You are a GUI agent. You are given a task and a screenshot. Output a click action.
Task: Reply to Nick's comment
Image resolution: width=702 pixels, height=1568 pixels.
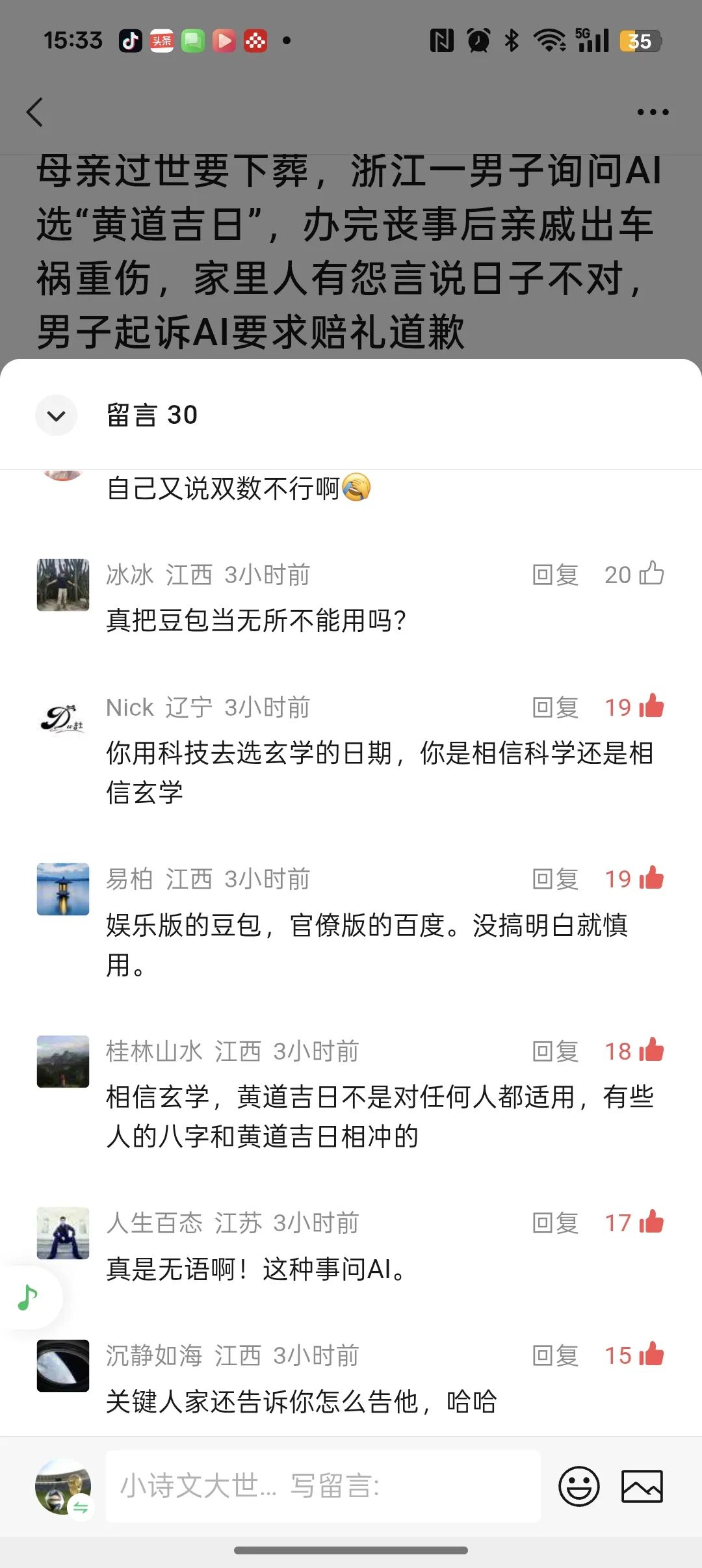555,707
